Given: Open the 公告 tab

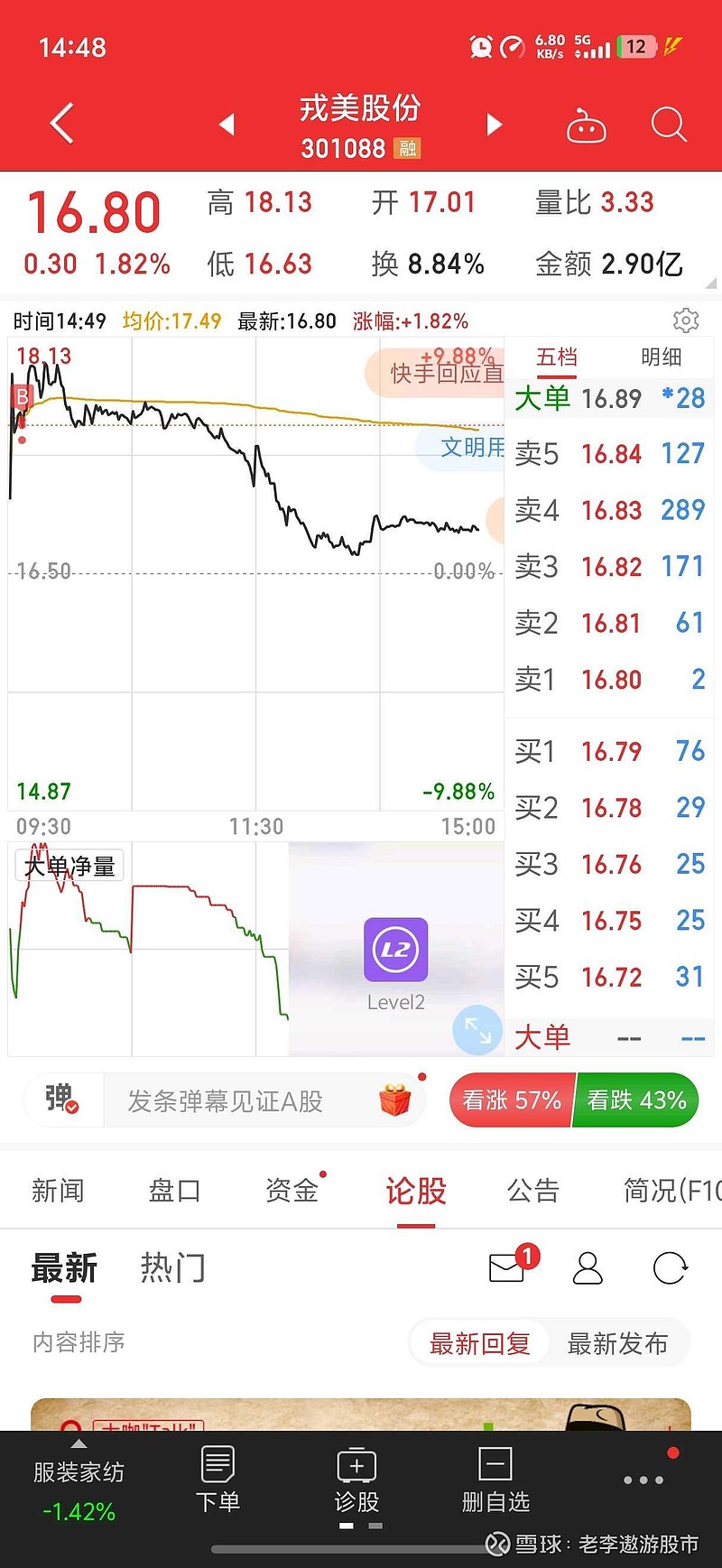Looking at the screenshot, I should (x=532, y=1191).
